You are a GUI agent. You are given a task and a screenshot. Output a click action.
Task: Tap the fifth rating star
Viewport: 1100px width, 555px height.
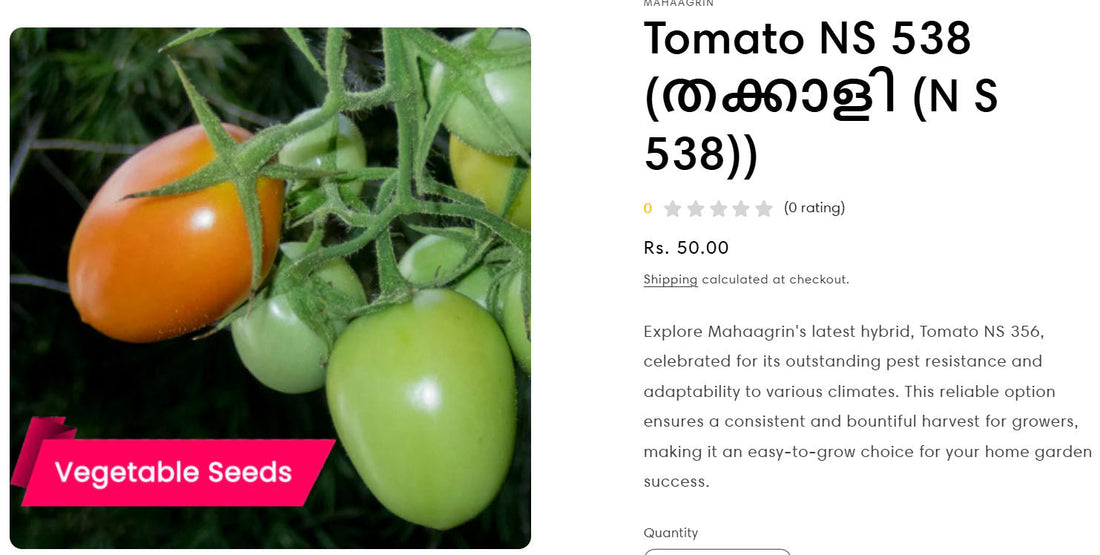click(764, 208)
